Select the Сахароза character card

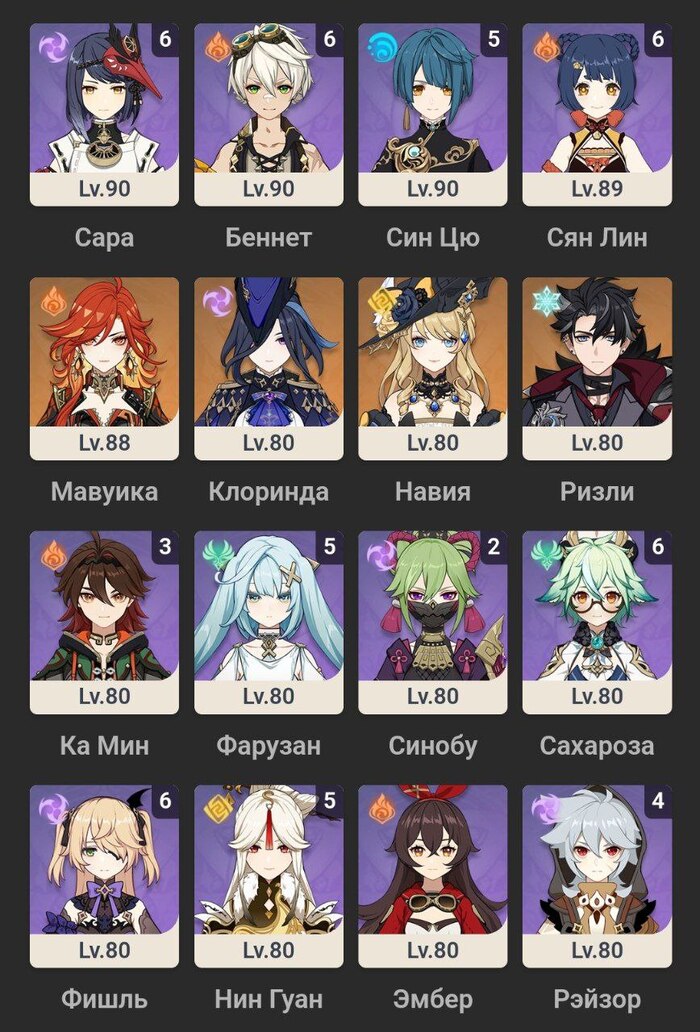597,623
